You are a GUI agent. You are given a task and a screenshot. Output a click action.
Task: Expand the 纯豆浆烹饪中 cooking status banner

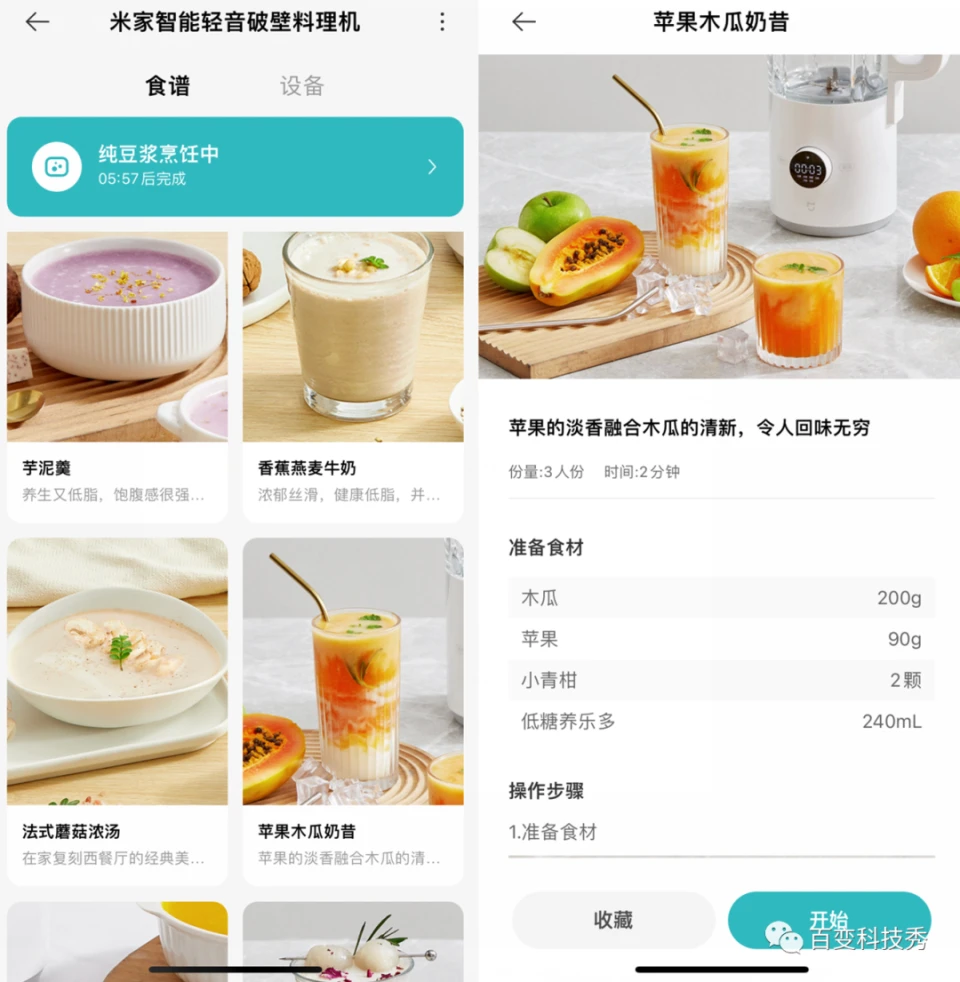234,166
